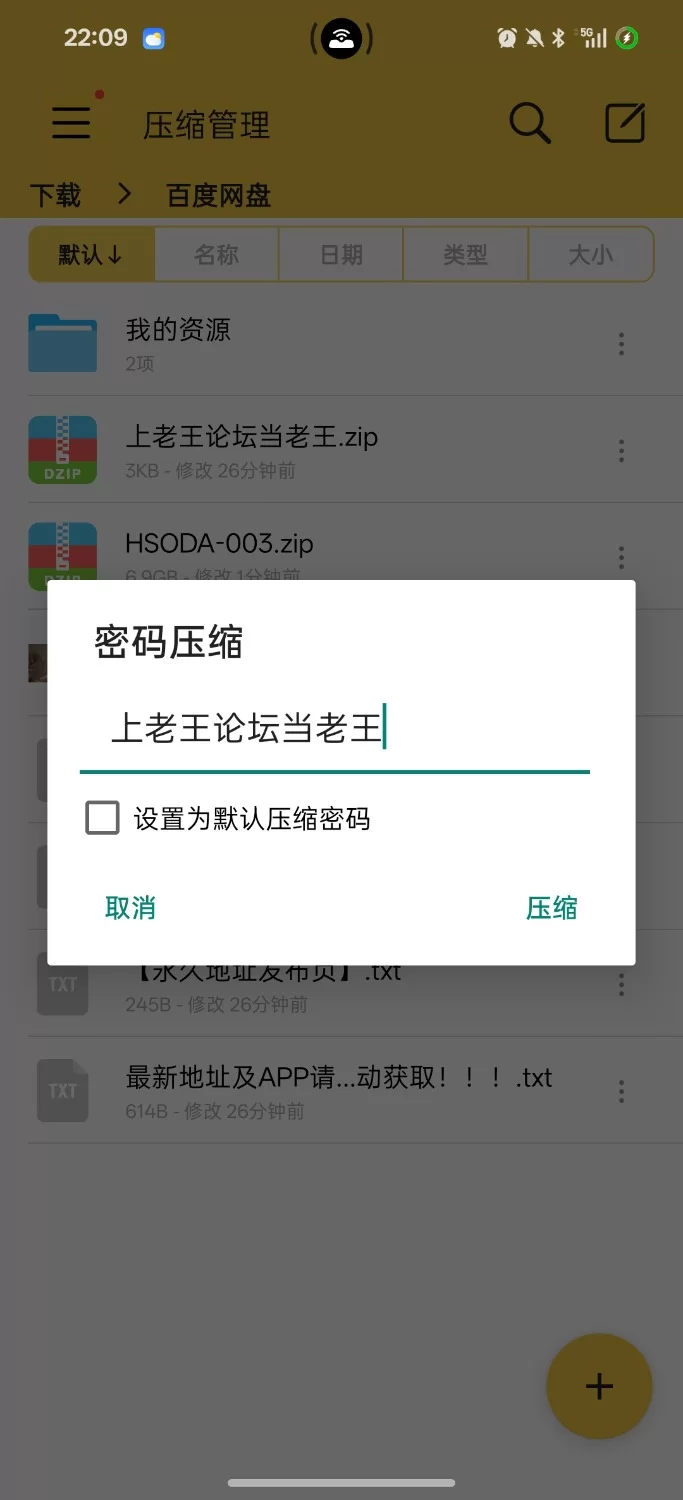Focus the password text field

click(x=334, y=730)
